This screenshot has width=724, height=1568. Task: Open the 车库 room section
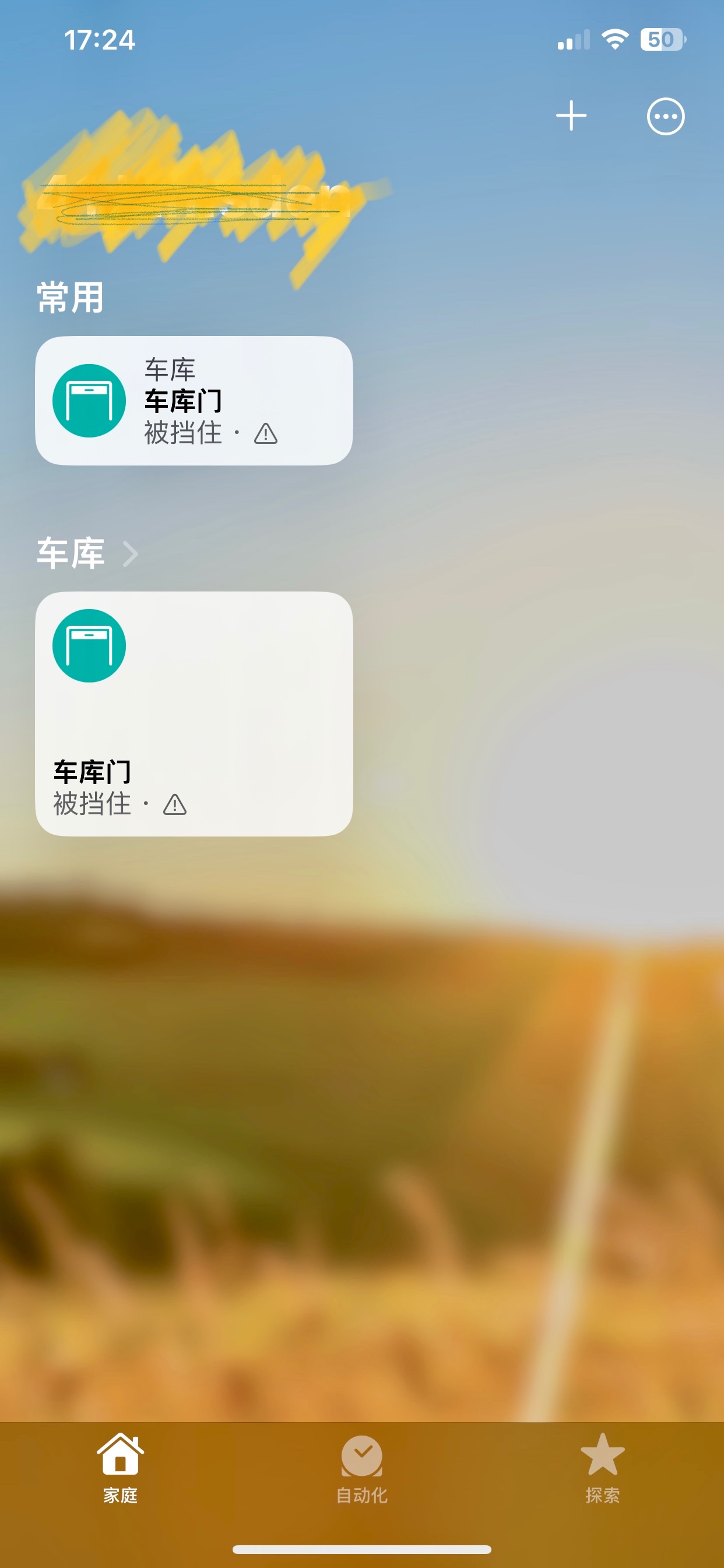87,554
